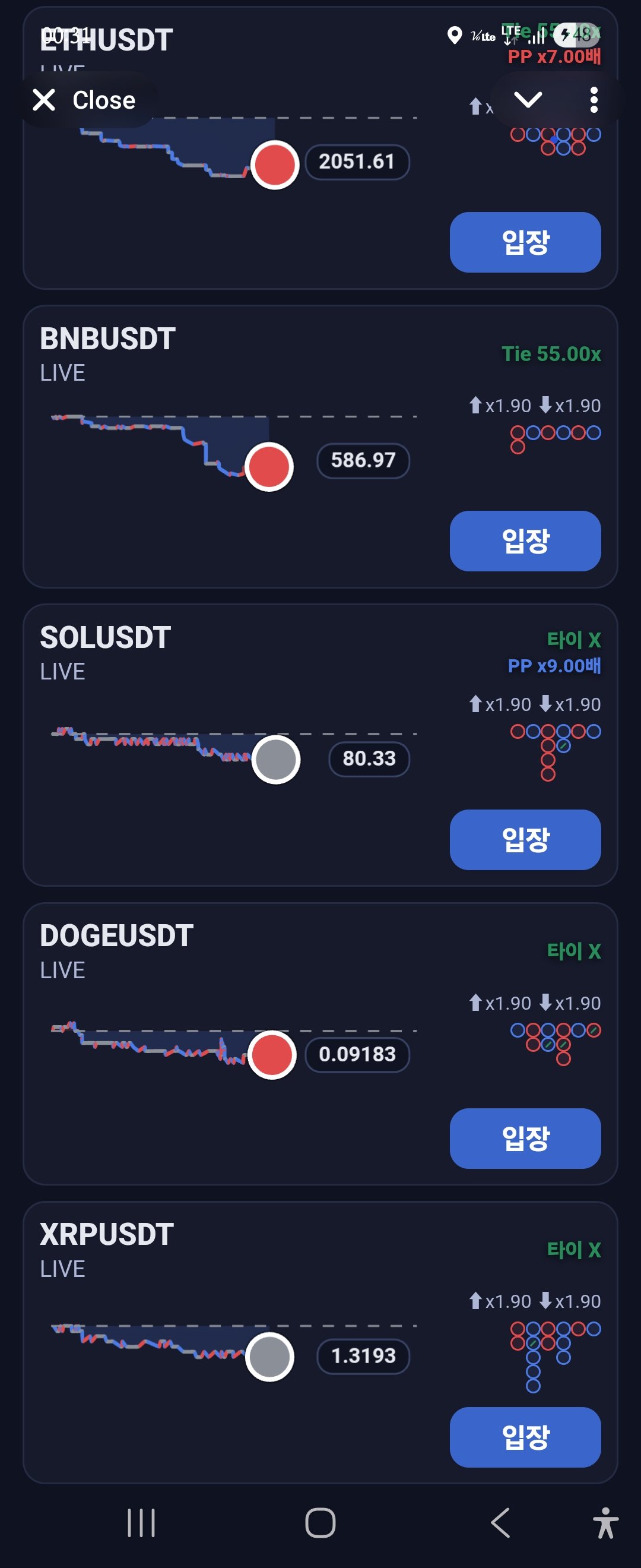Image resolution: width=641 pixels, height=1568 pixels.
Task: Enter the ETHUSDT live room
Action: (x=525, y=242)
